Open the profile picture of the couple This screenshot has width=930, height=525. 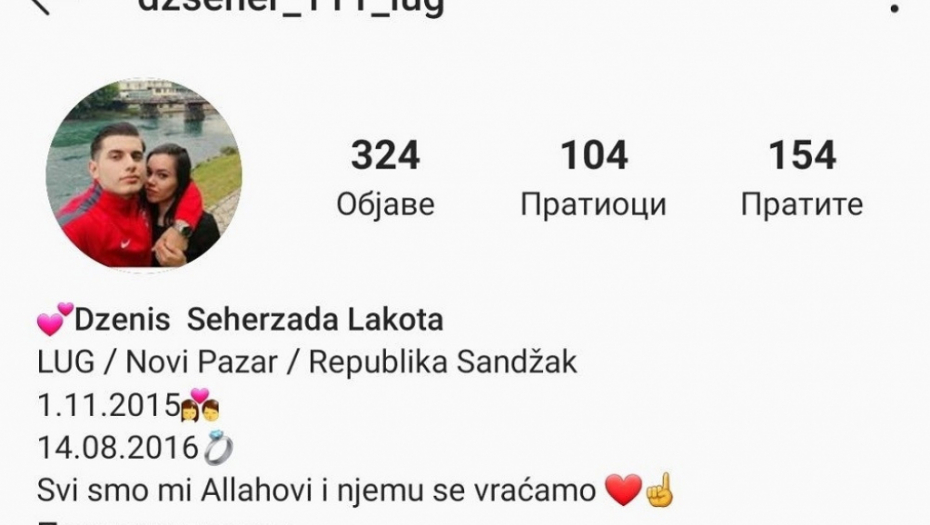(x=143, y=174)
